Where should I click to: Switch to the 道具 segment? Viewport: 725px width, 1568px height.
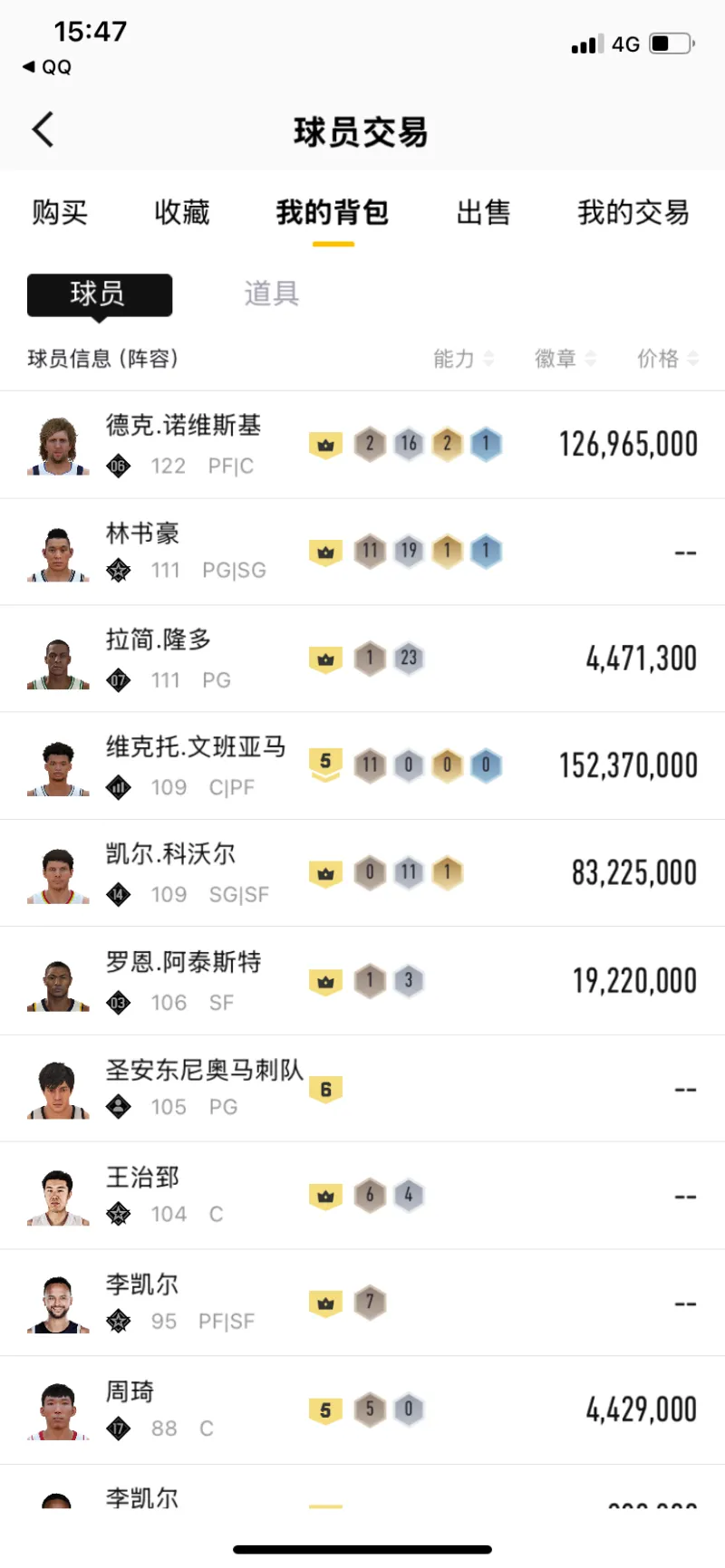(271, 293)
